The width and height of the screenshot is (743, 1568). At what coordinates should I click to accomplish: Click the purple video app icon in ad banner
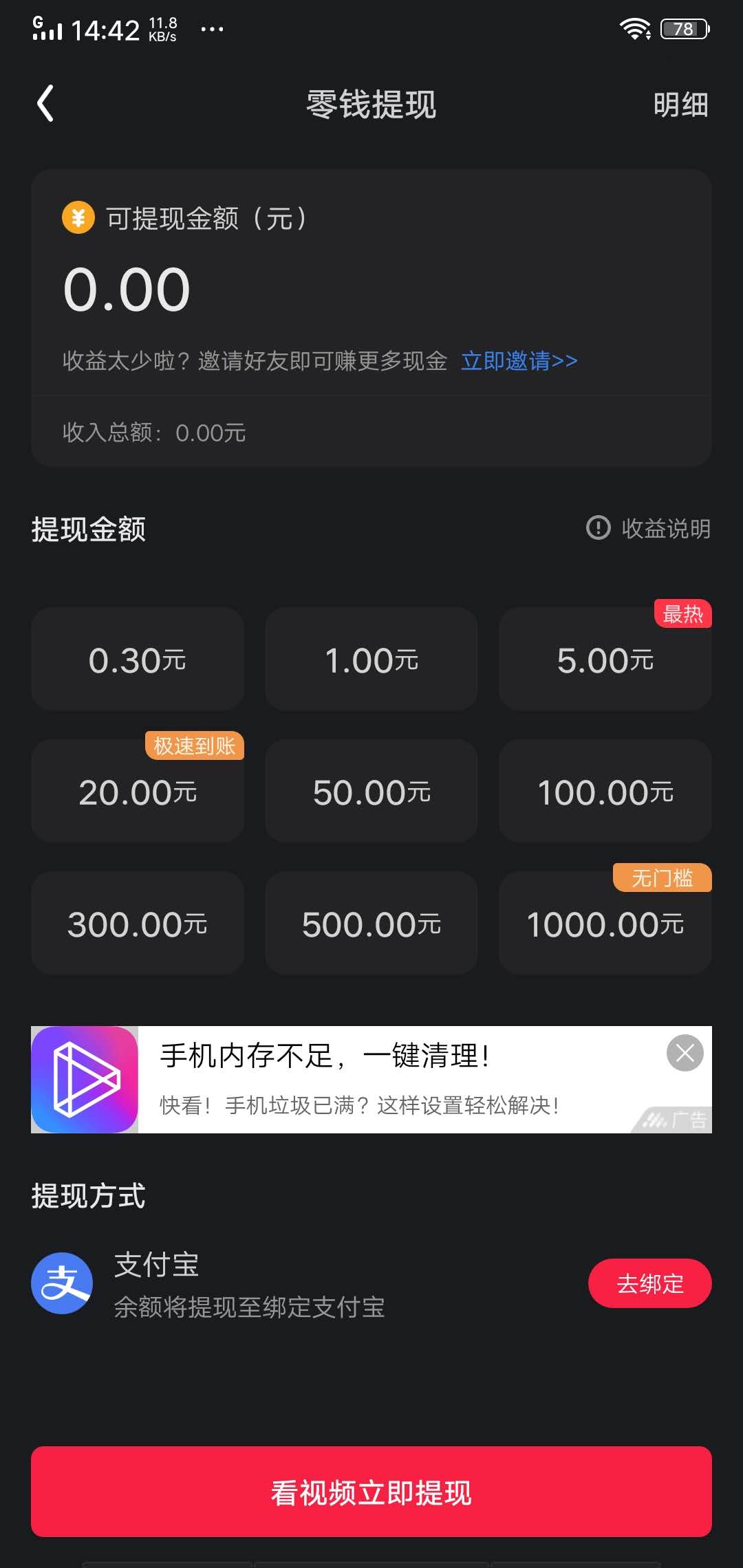pos(84,1079)
